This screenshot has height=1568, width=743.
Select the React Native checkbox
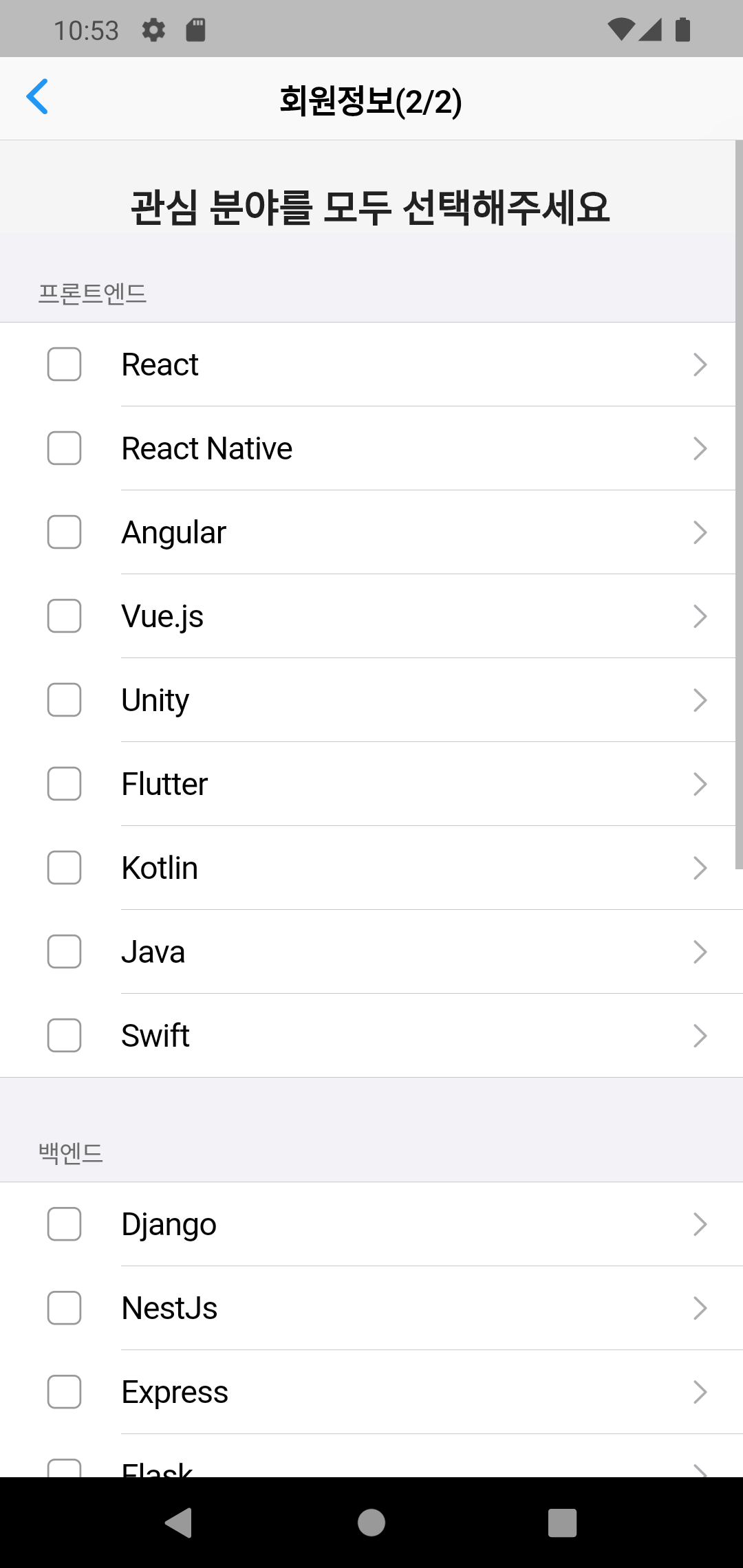64,448
